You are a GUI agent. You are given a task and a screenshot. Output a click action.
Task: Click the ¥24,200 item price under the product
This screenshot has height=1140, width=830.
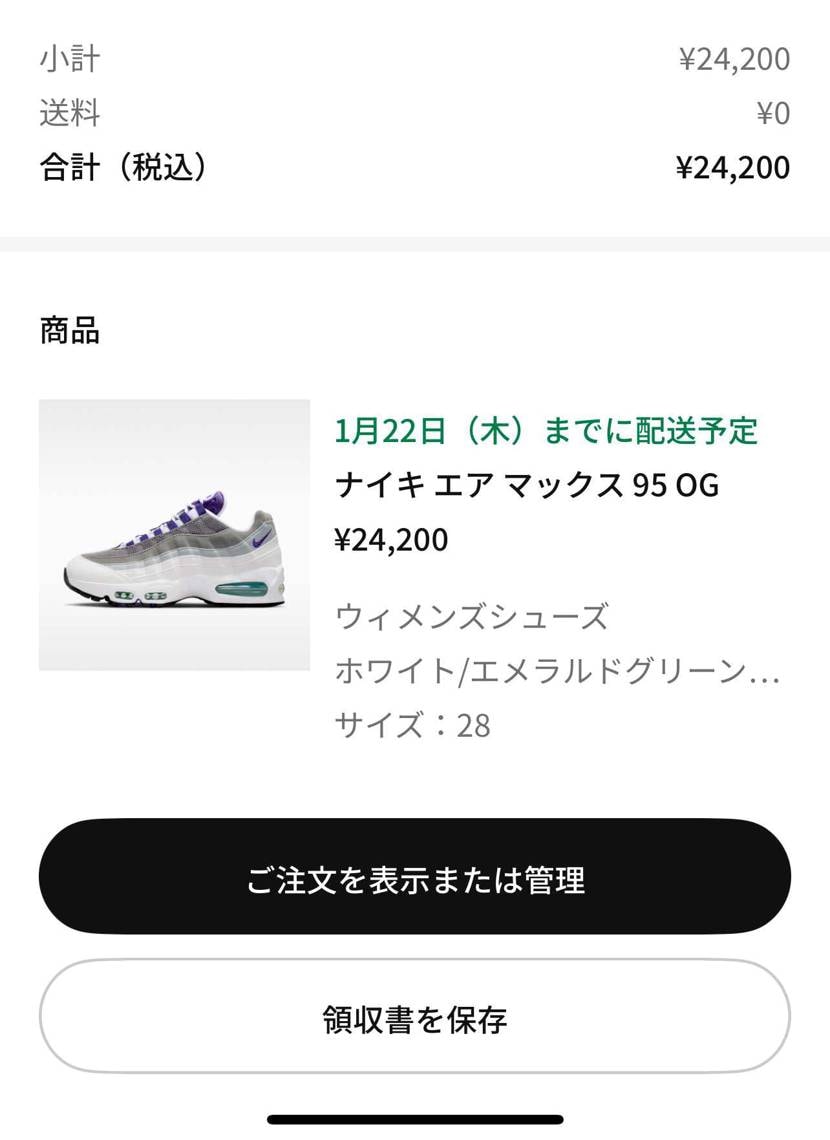point(394,540)
